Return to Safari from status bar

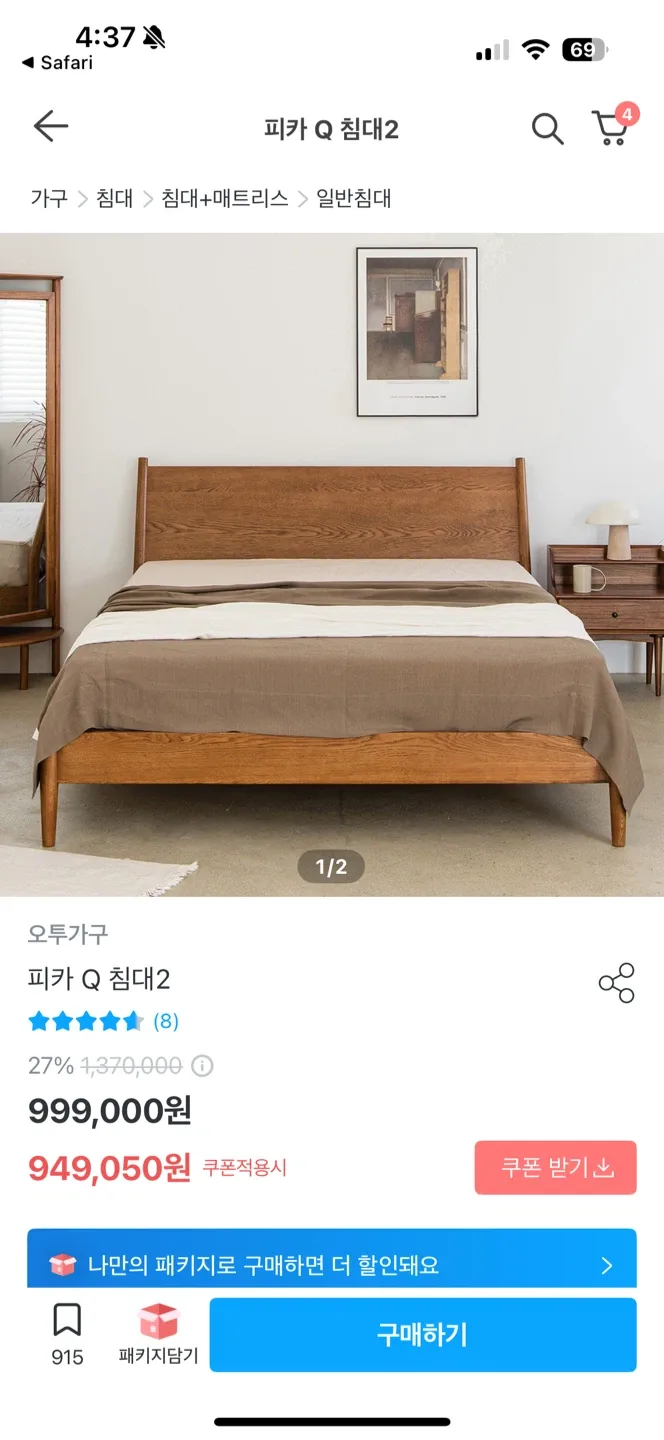[58, 63]
